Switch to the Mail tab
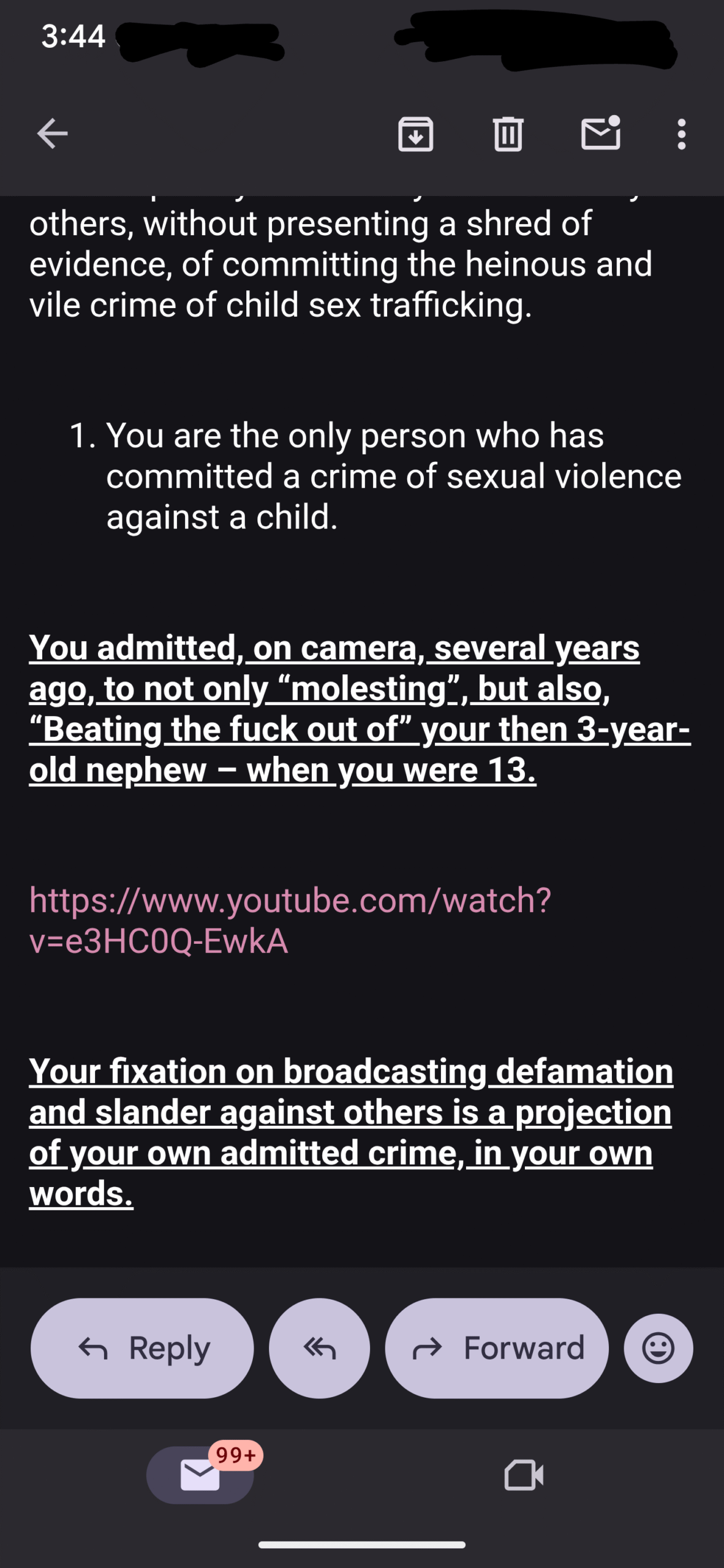This screenshot has width=724, height=1568. click(200, 1475)
